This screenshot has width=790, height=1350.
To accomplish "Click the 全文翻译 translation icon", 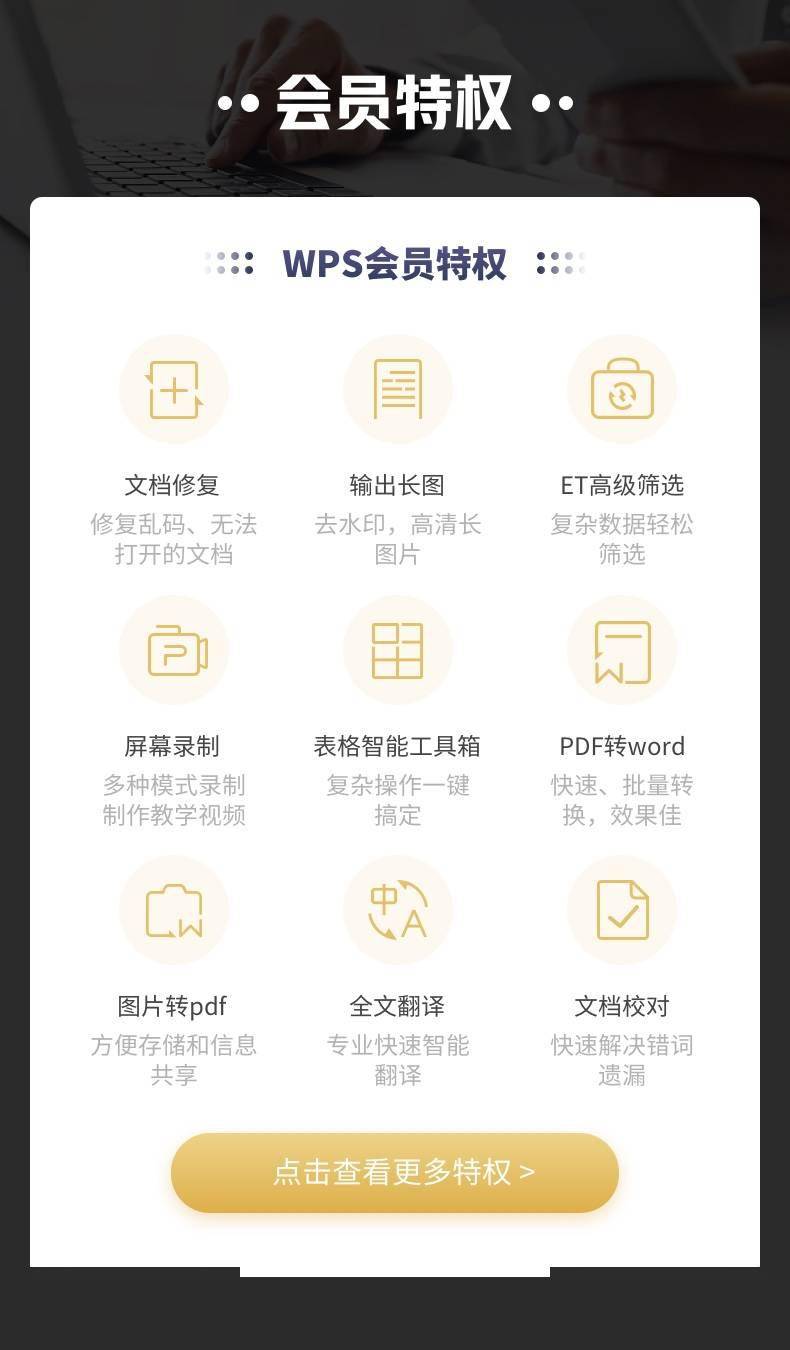I will coord(397,910).
